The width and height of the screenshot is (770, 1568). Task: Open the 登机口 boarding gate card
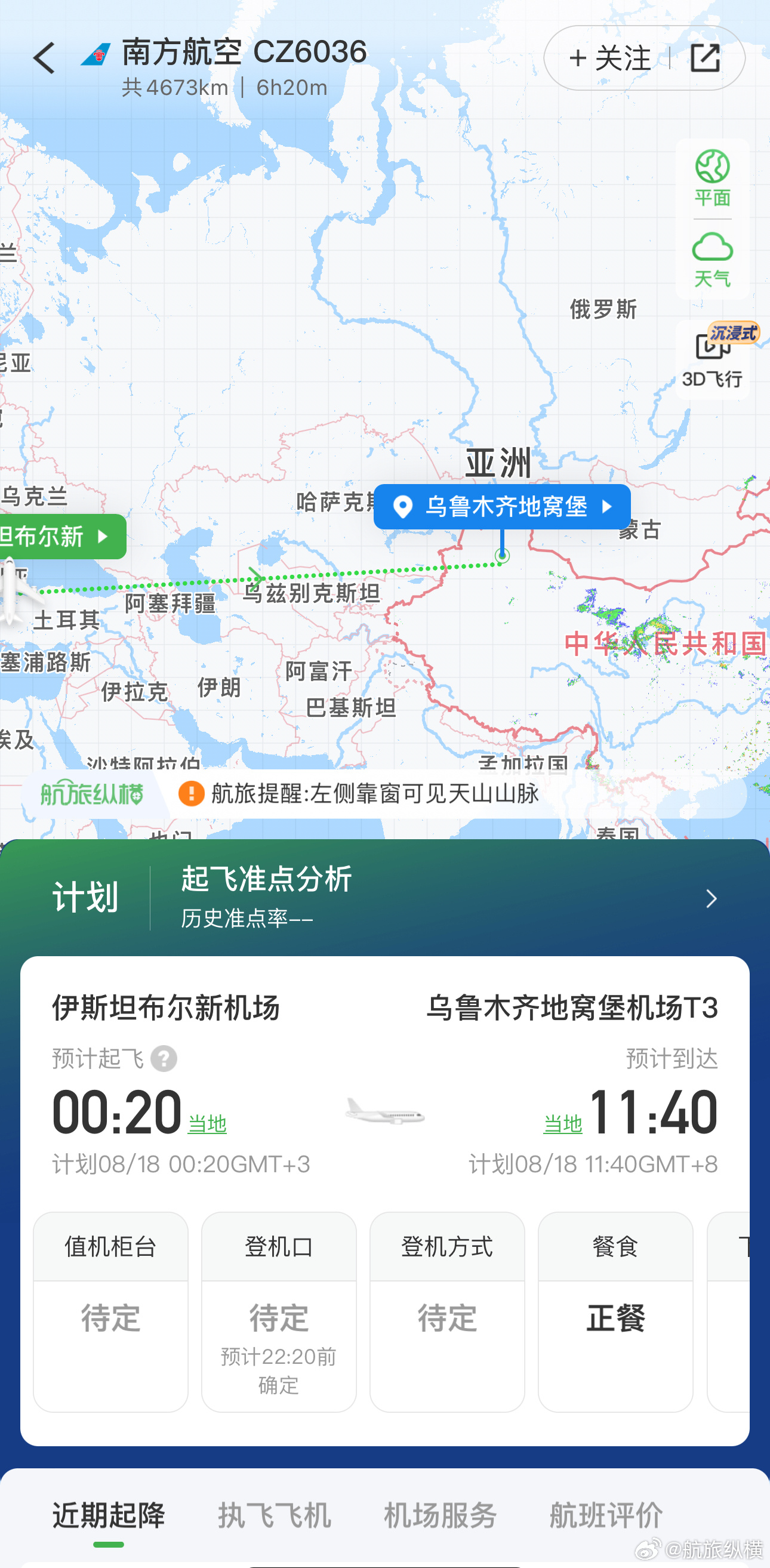[279, 1311]
